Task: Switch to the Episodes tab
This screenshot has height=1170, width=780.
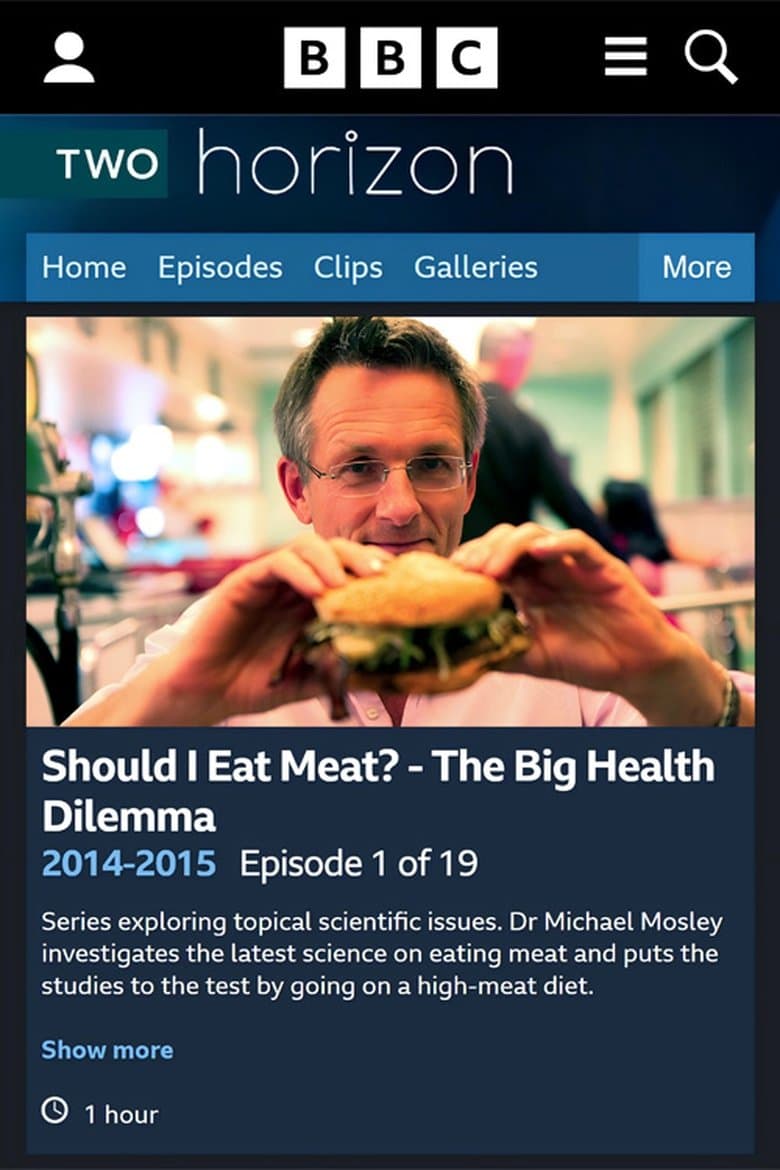Action: [x=220, y=267]
